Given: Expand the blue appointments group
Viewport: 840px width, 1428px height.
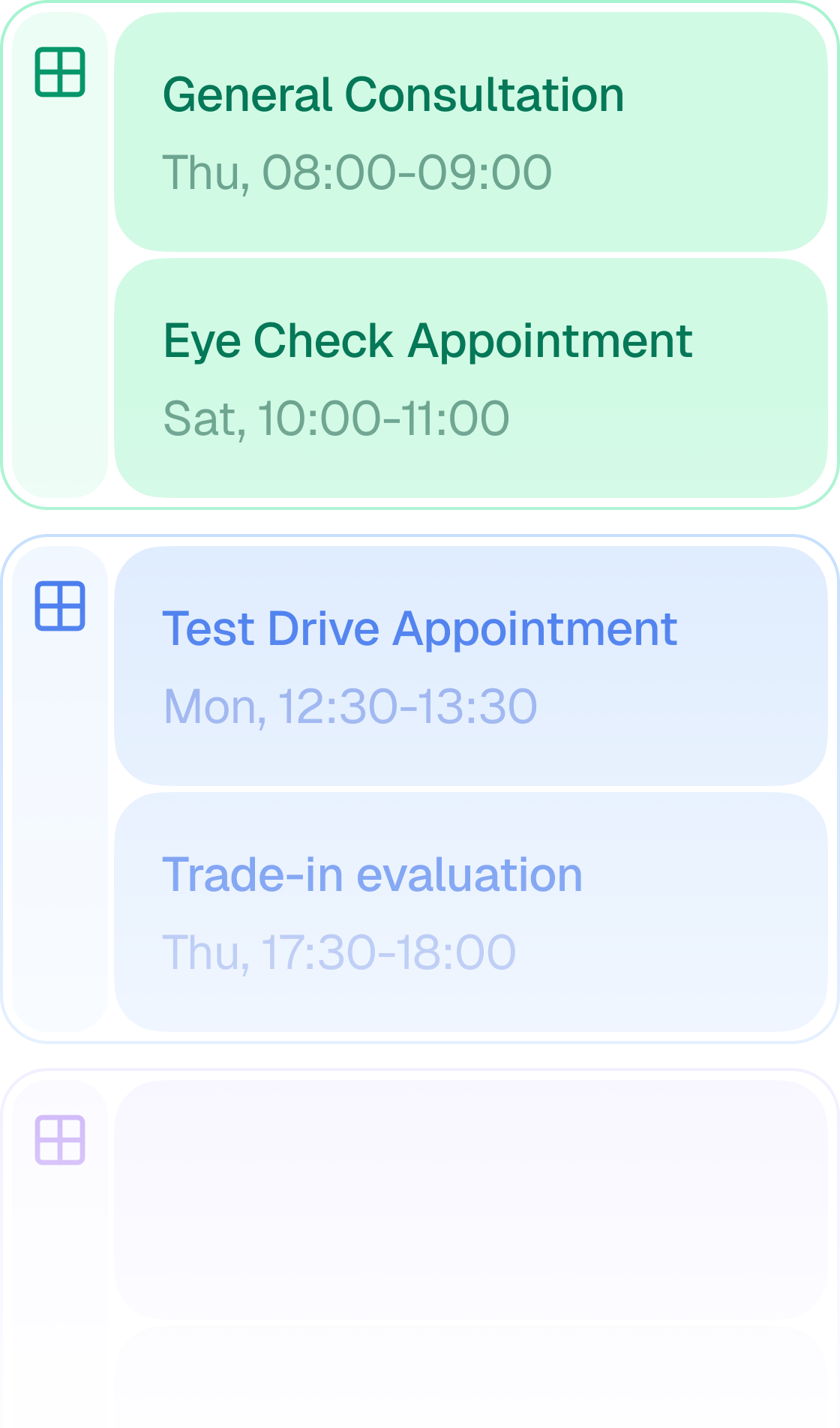Looking at the screenshot, I should click(60, 787).
